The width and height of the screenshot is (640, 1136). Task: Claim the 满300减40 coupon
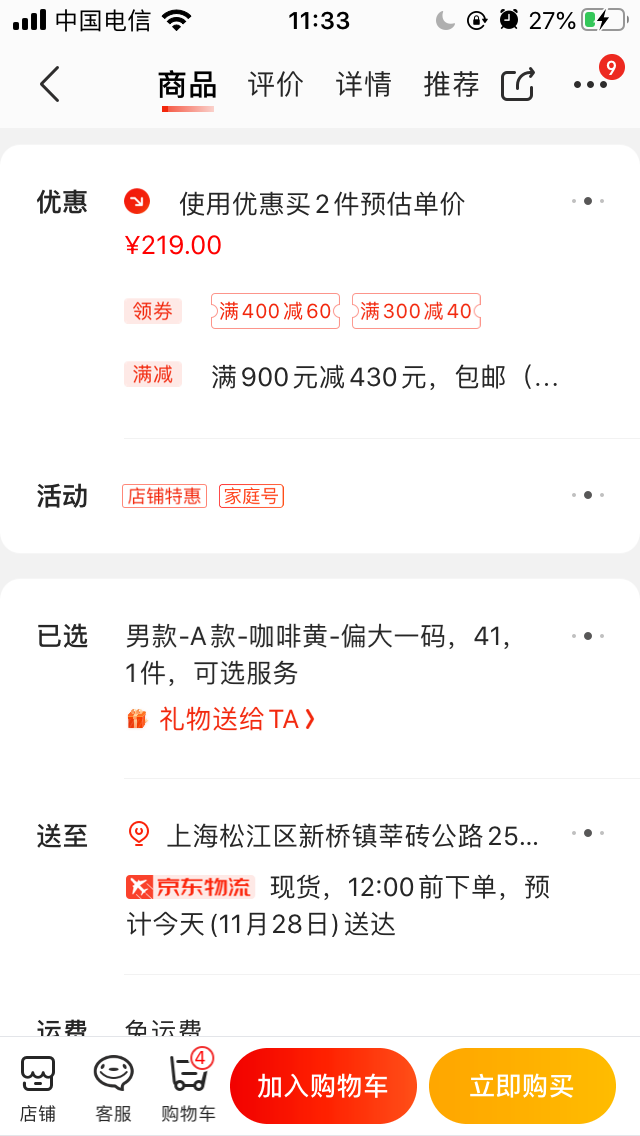click(416, 311)
